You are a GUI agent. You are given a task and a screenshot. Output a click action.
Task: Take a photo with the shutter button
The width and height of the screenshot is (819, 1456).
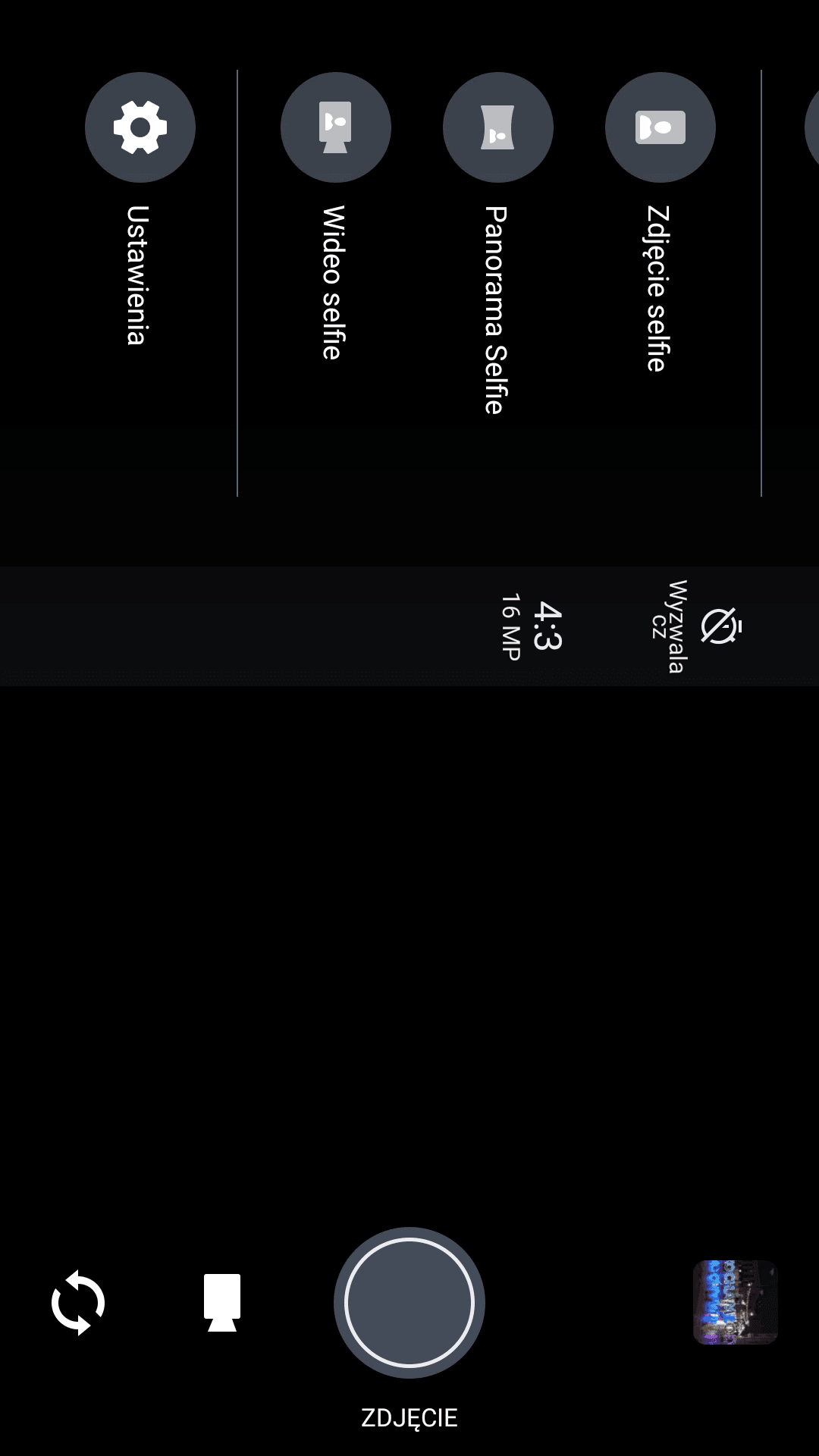pos(409,1303)
